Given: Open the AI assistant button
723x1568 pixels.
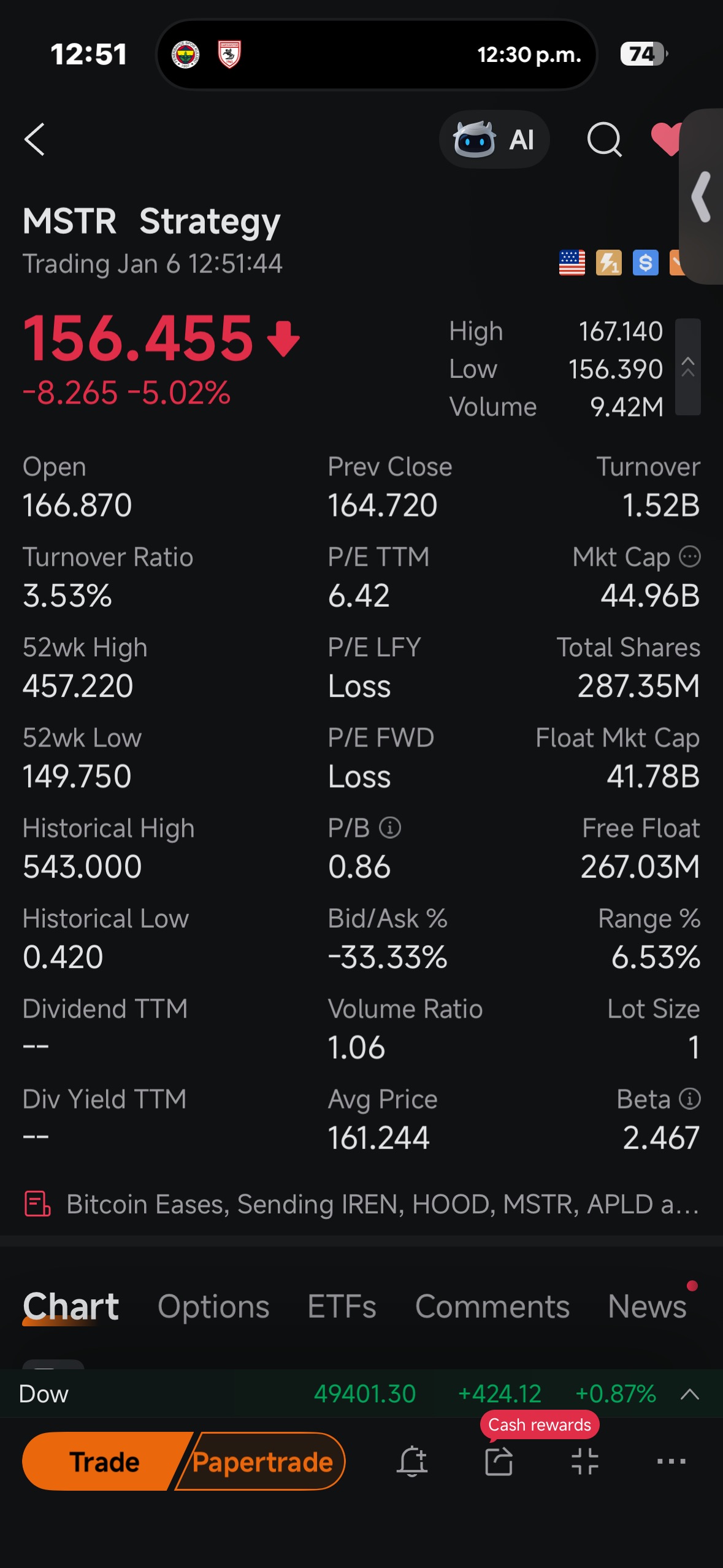Looking at the screenshot, I should [x=494, y=140].
